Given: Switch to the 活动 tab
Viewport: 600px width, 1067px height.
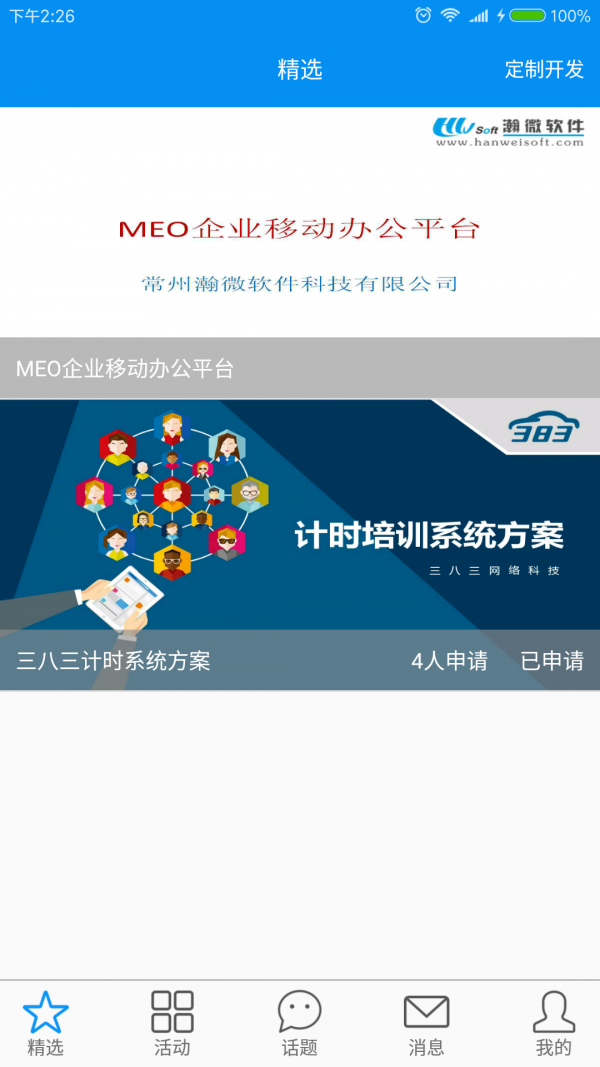Looking at the screenshot, I should (172, 1024).
